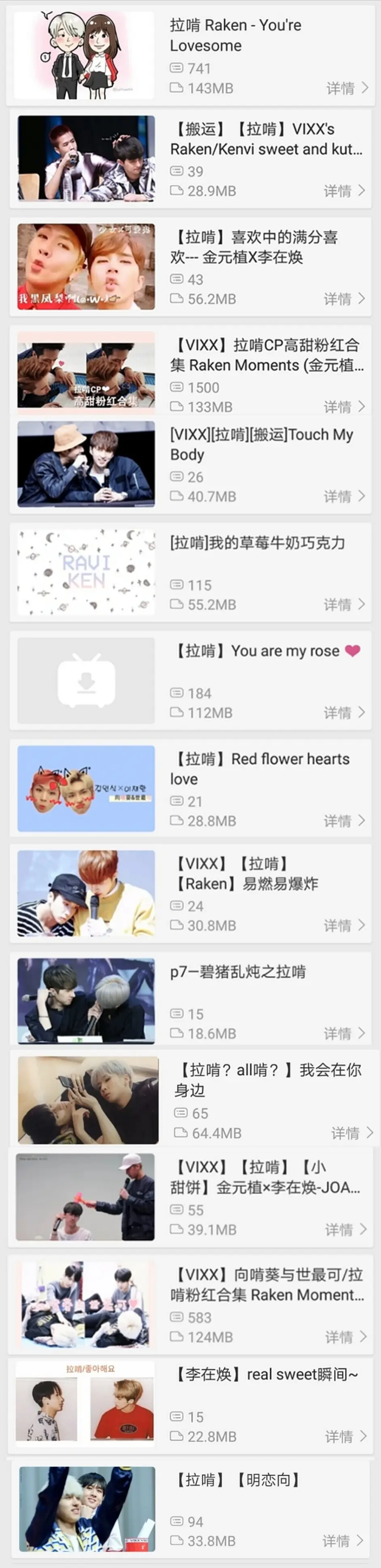
Task: Play the 向啃葵与世最可 拉啃粉红合集 video
Action: (x=86, y=1303)
